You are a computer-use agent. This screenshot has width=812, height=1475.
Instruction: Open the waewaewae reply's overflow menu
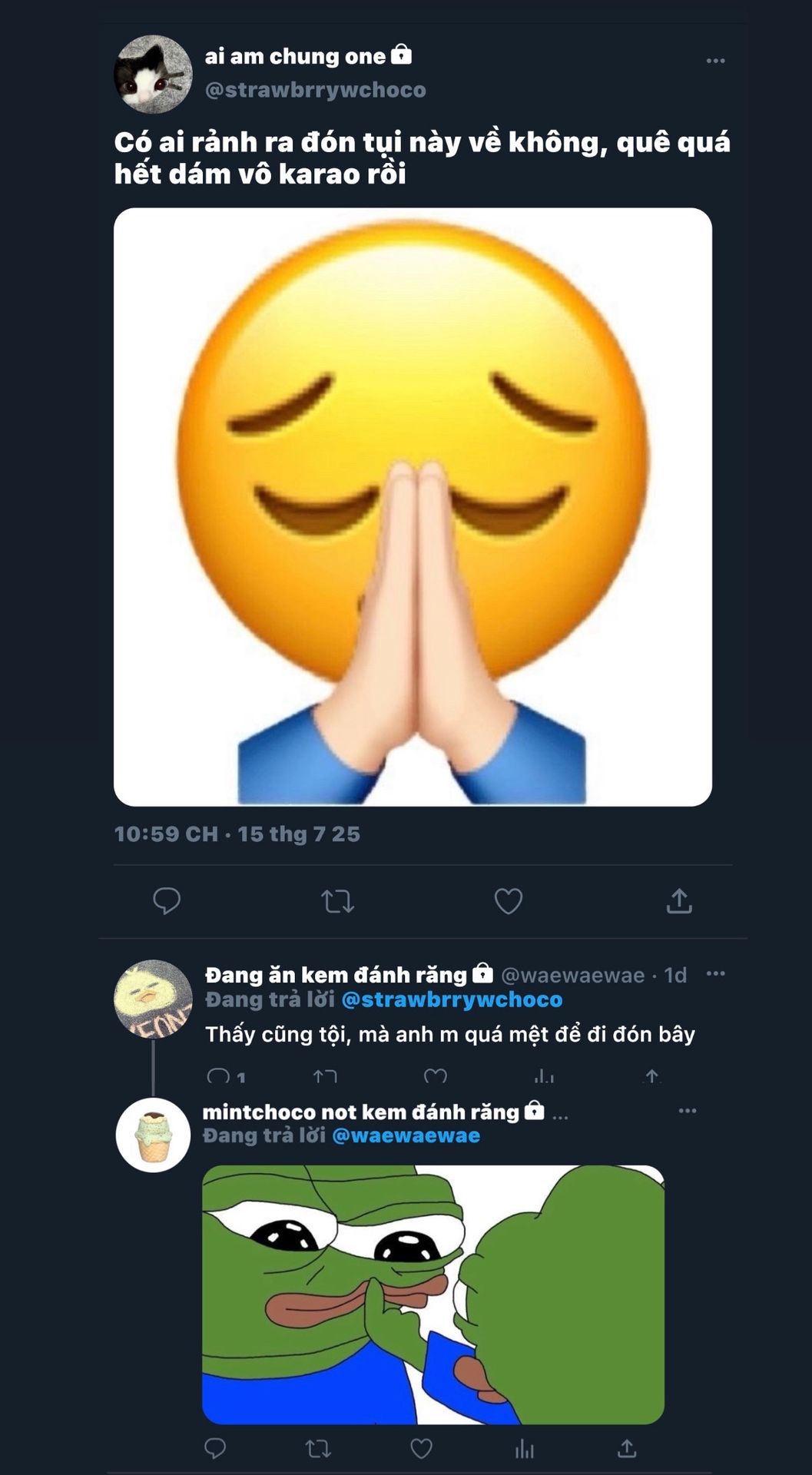(x=715, y=973)
